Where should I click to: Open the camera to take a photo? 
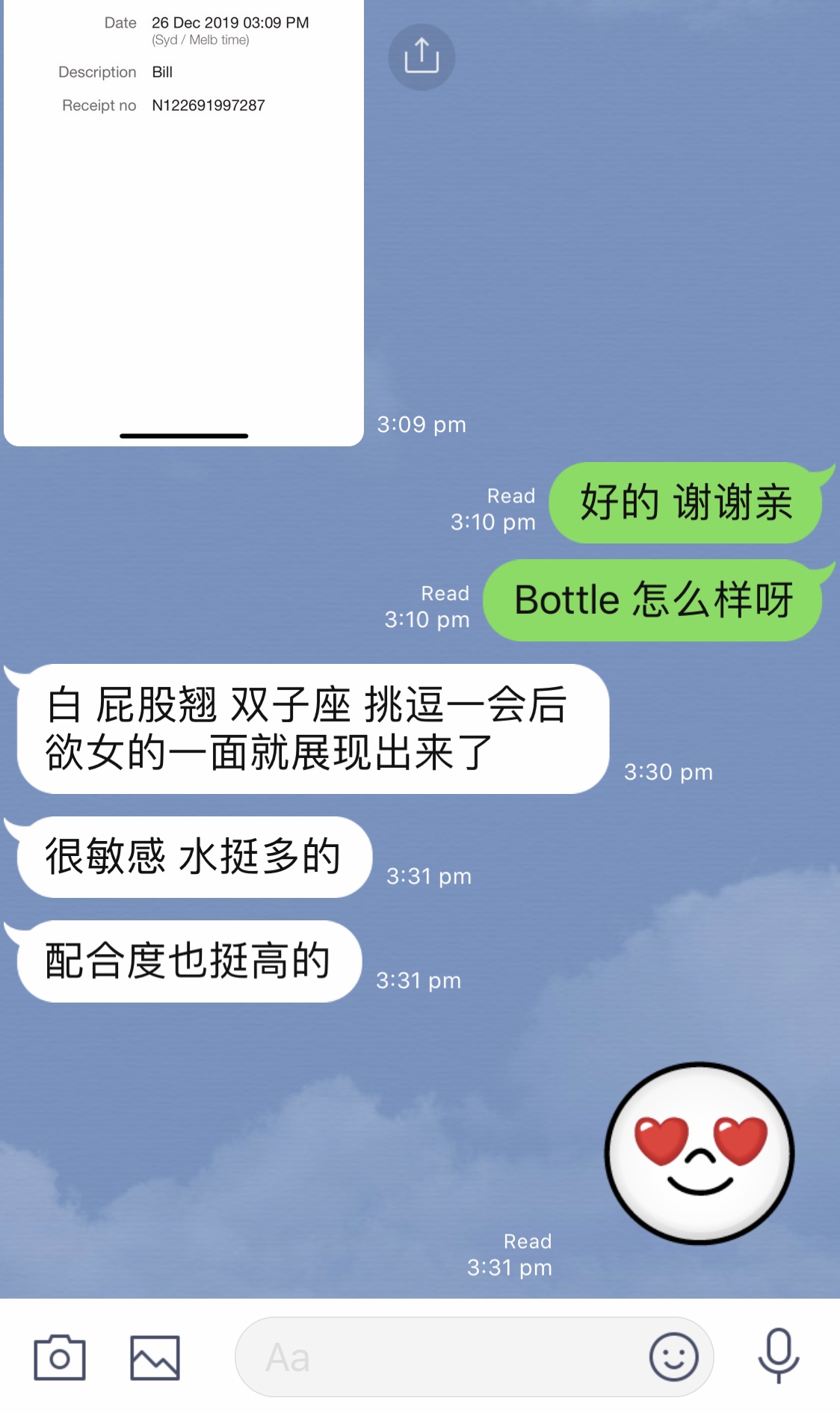point(60,1357)
